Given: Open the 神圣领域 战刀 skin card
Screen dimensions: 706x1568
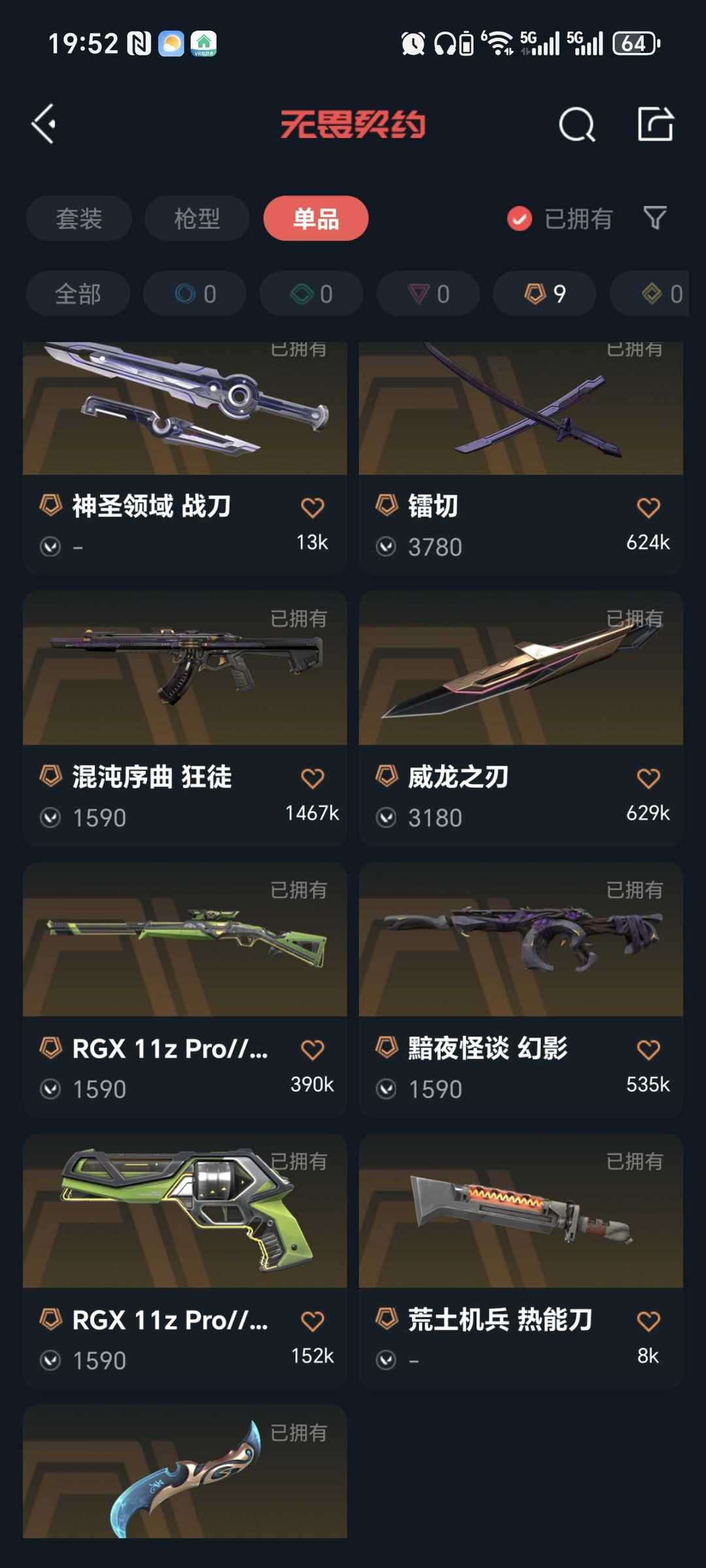Looking at the screenshot, I should (185, 458).
